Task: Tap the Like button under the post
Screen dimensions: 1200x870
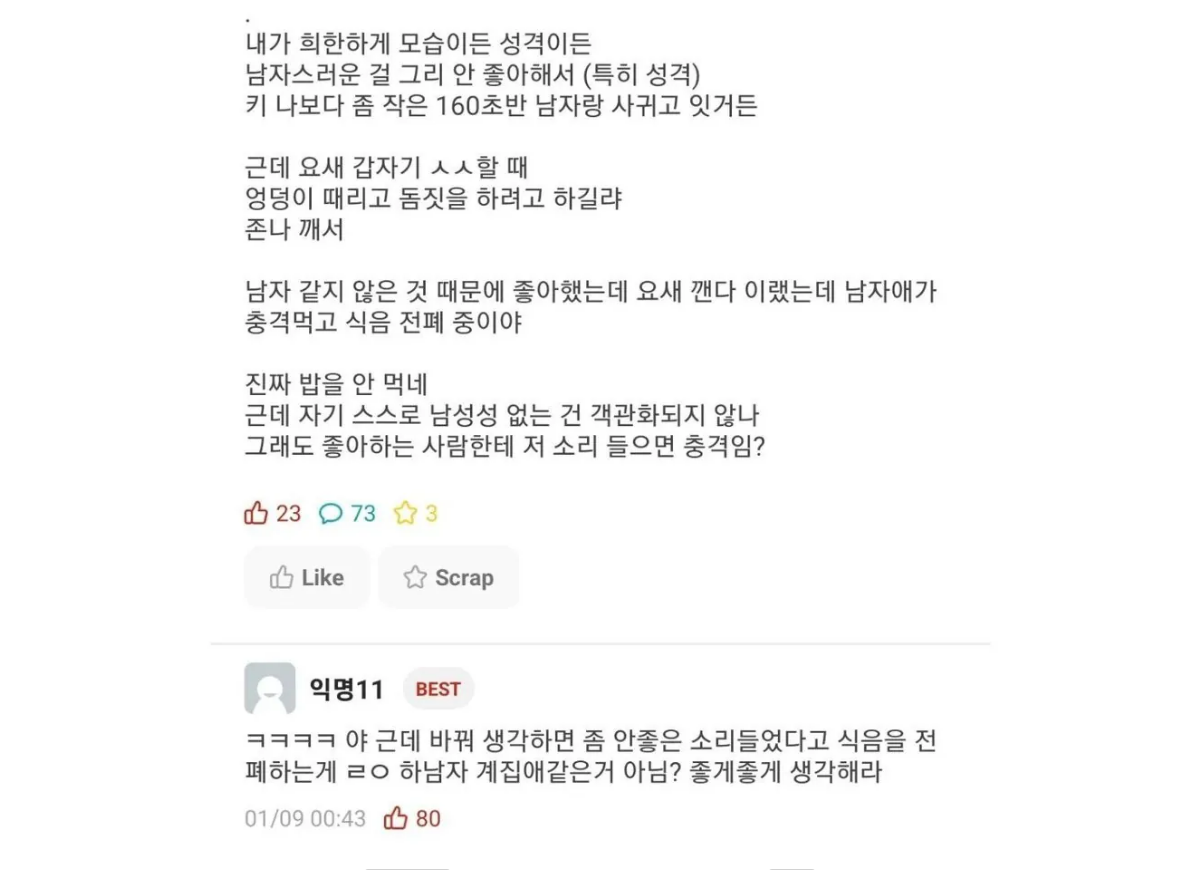Action: [307, 577]
